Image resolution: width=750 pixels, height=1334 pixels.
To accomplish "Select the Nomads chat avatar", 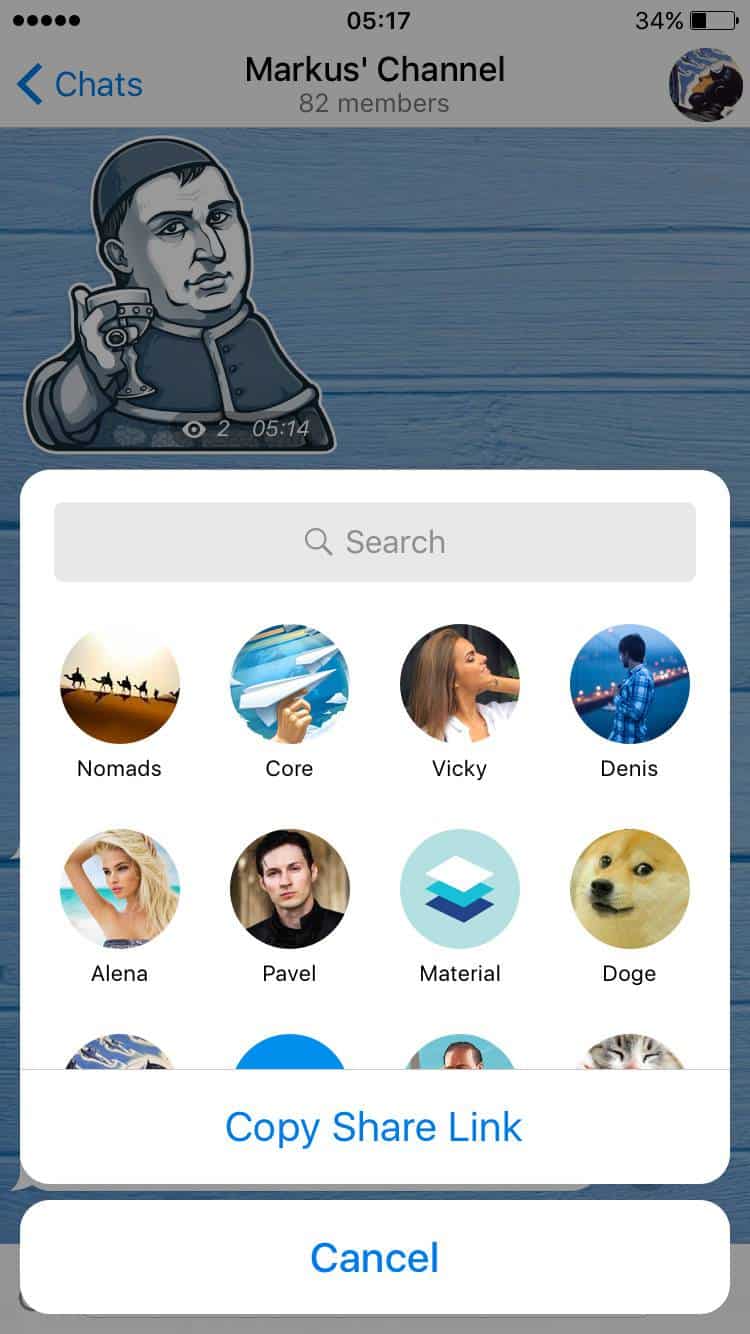I will [x=119, y=684].
